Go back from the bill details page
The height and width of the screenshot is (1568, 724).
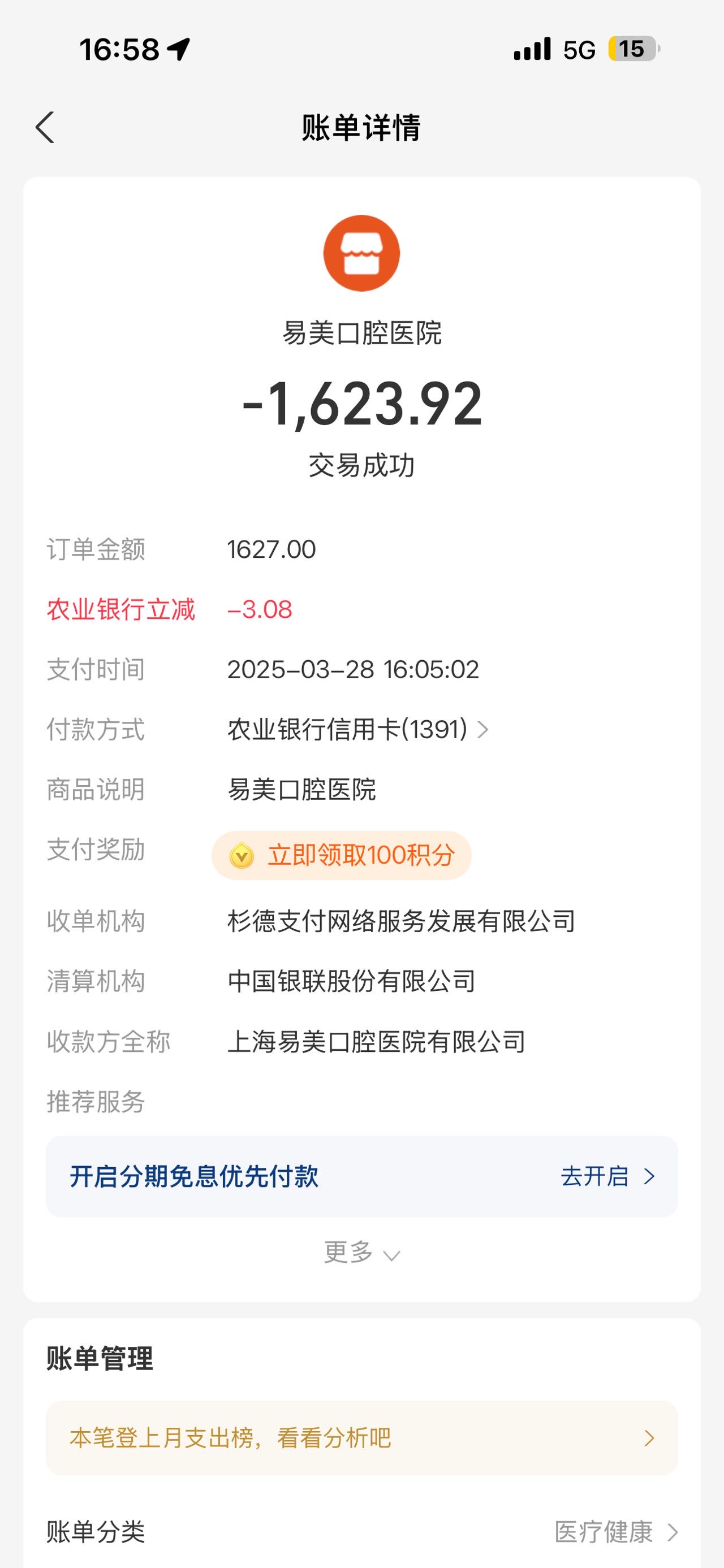pos(45,127)
